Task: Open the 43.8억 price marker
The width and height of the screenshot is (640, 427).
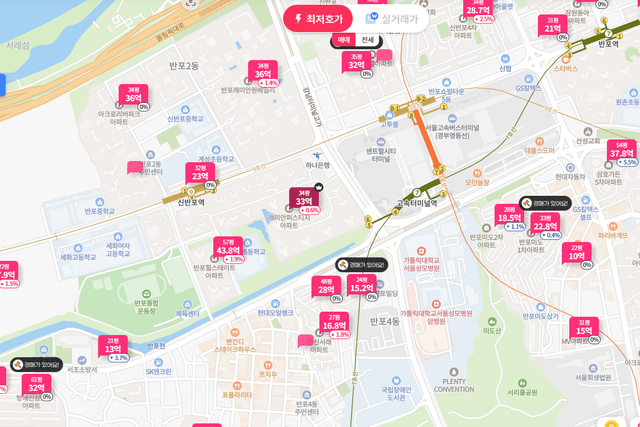Action: [227, 248]
